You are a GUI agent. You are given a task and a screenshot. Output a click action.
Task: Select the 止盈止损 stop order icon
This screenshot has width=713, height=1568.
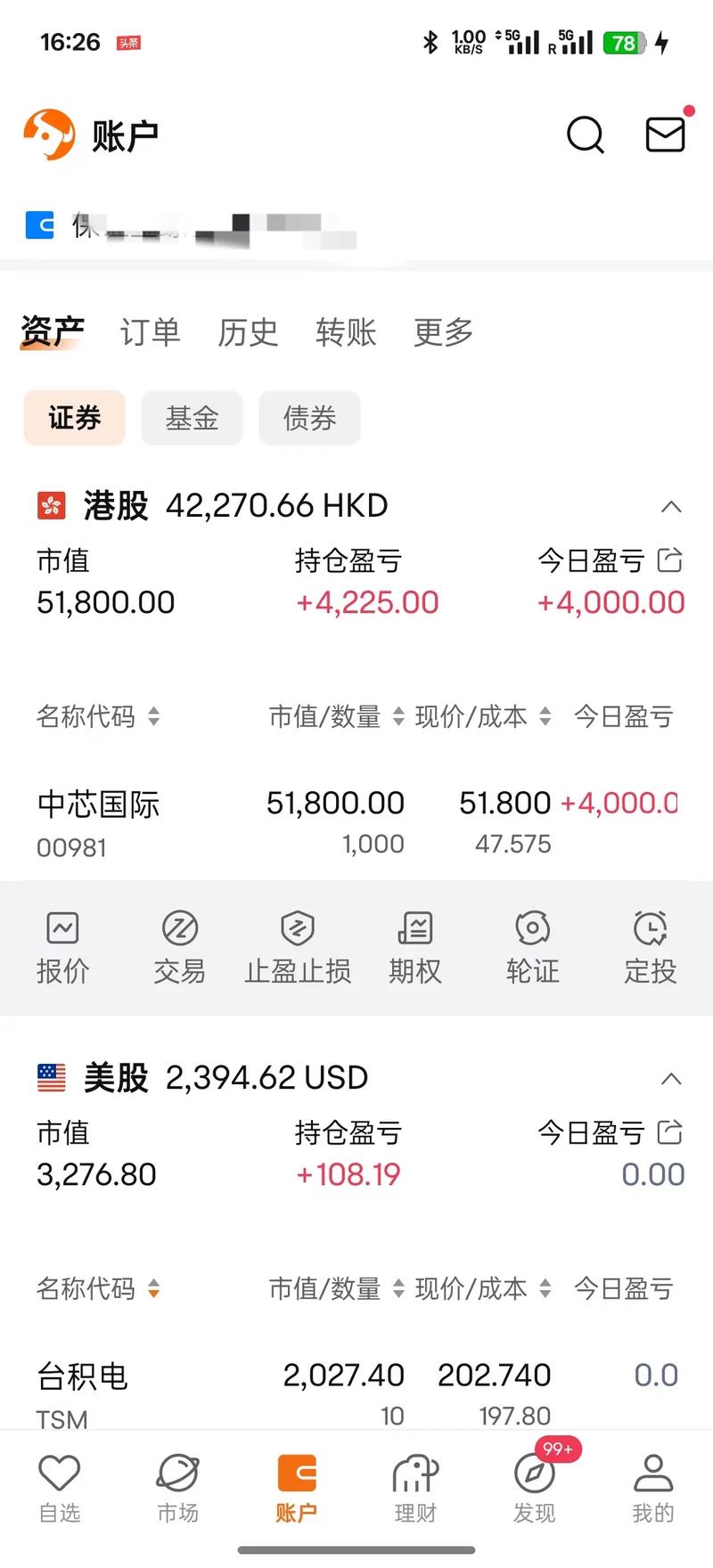[298, 946]
